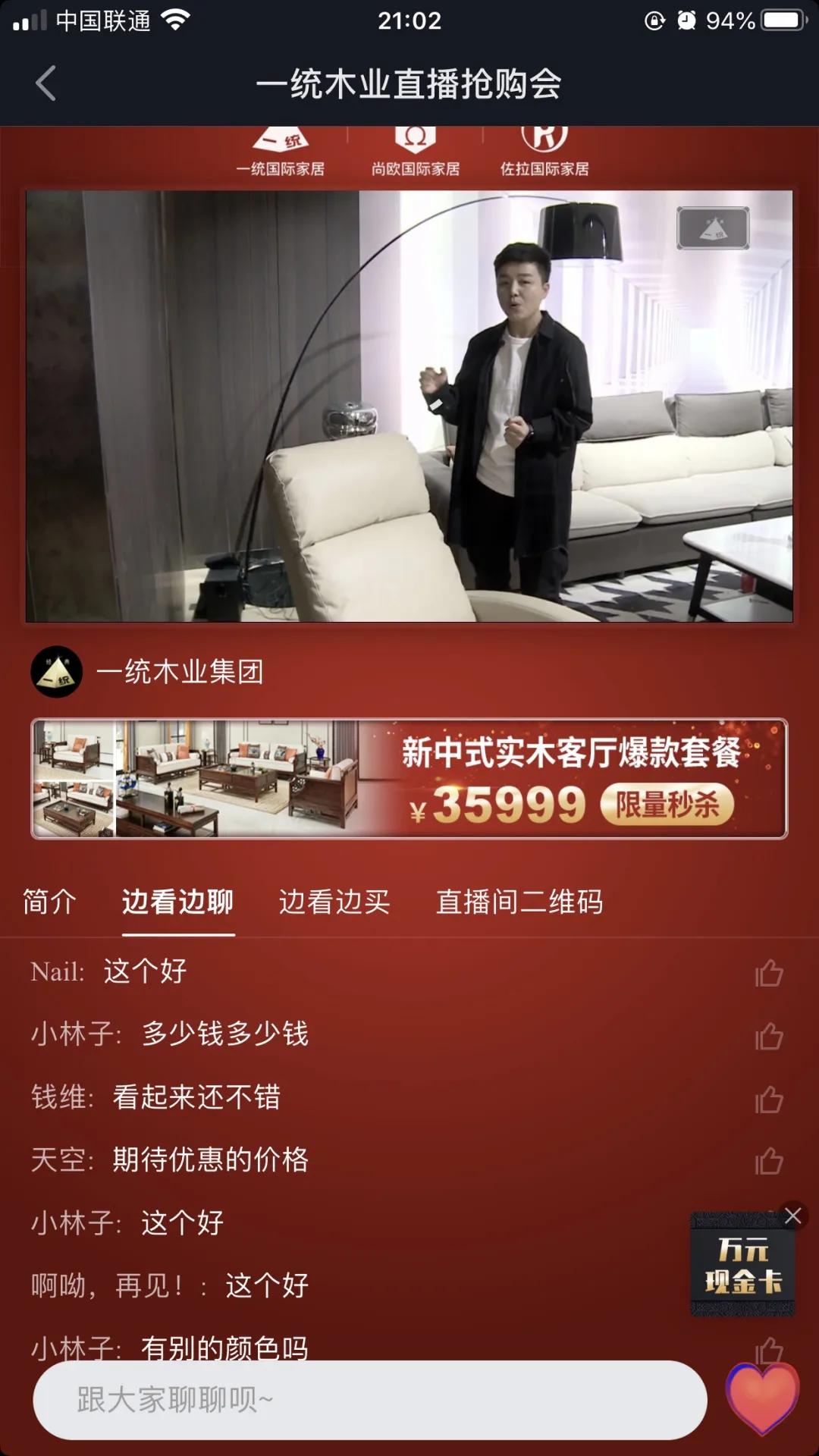This screenshot has height=1456, width=819.
Task: Select the 边看边聊 tab
Action: coord(180,902)
